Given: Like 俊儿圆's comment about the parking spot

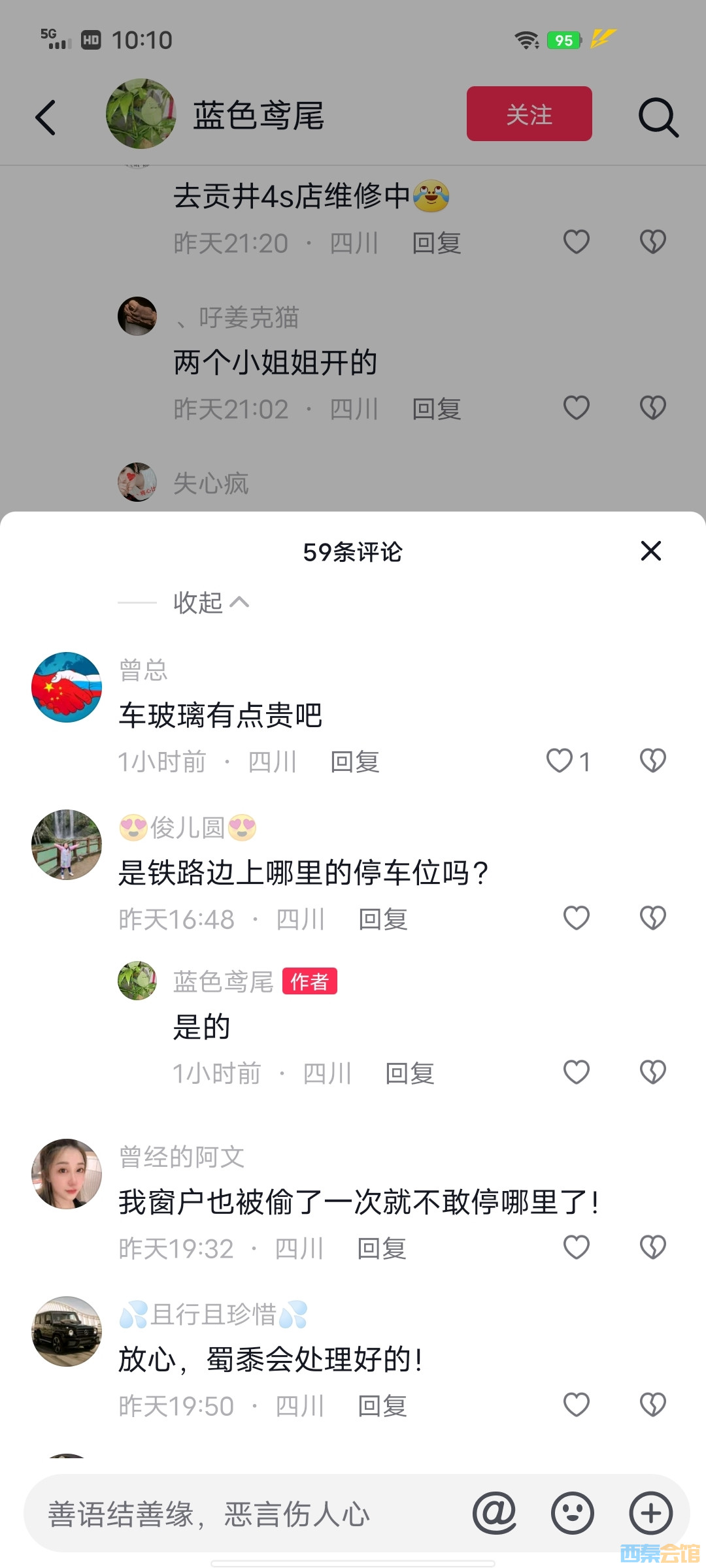Looking at the screenshot, I should (576, 918).
